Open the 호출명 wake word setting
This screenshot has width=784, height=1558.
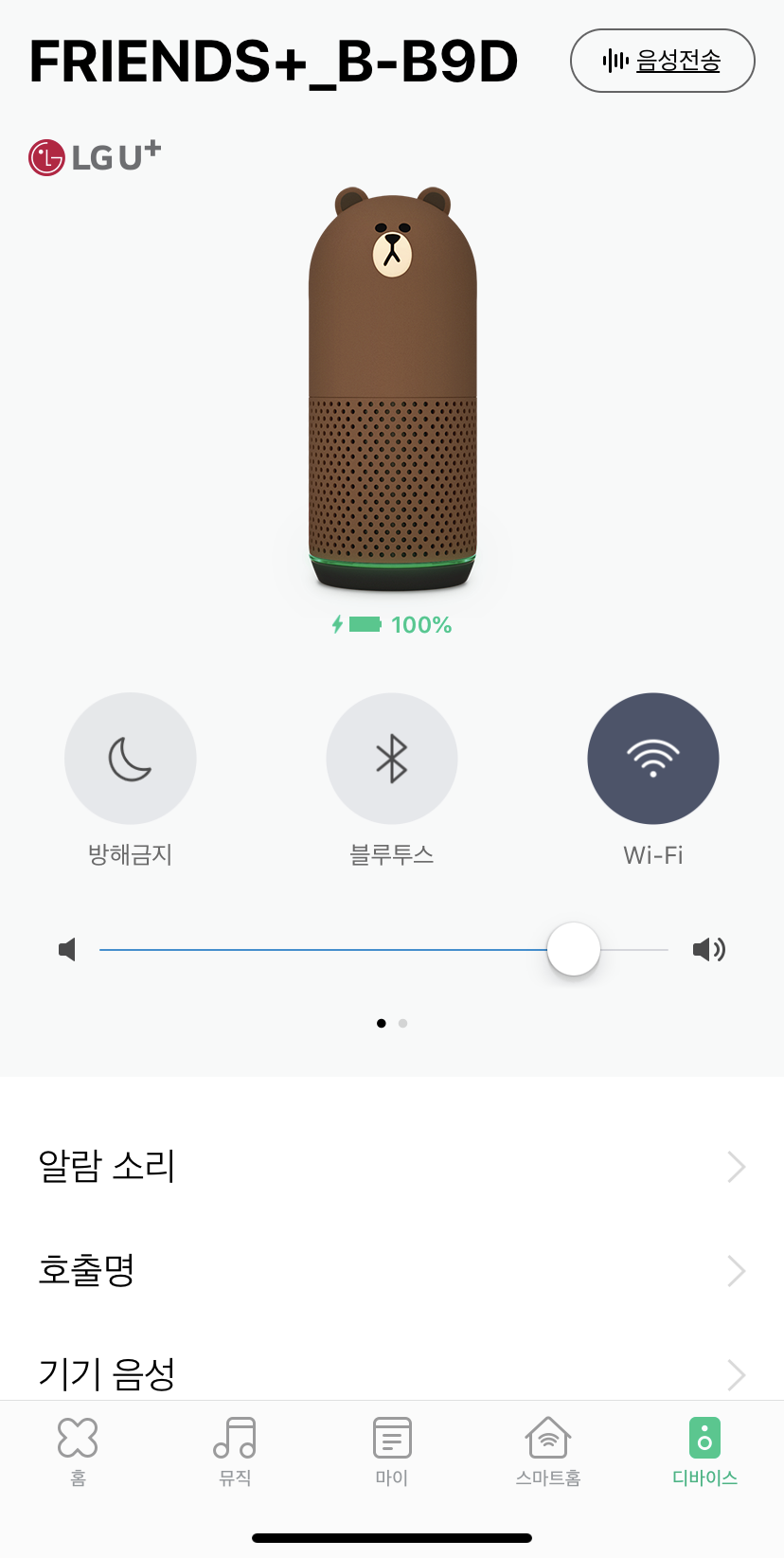(392, 1270)
